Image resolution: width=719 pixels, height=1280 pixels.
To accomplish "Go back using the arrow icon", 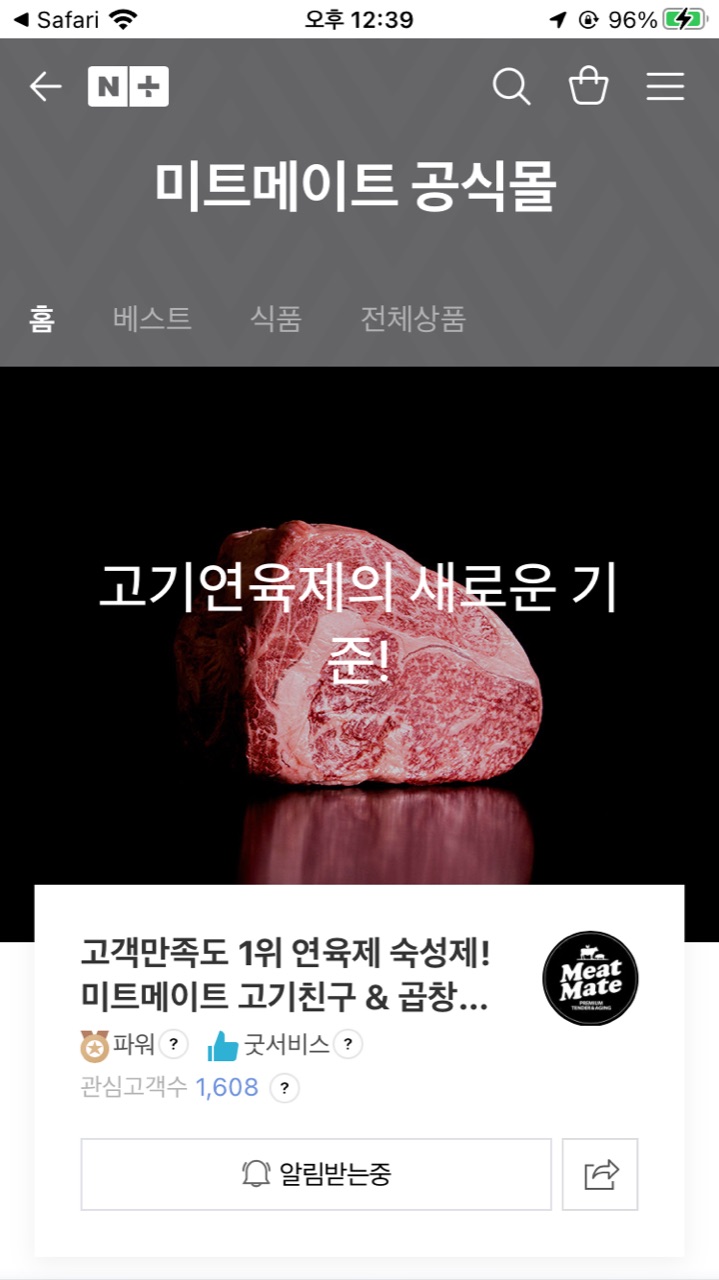I will coord(45,87).
